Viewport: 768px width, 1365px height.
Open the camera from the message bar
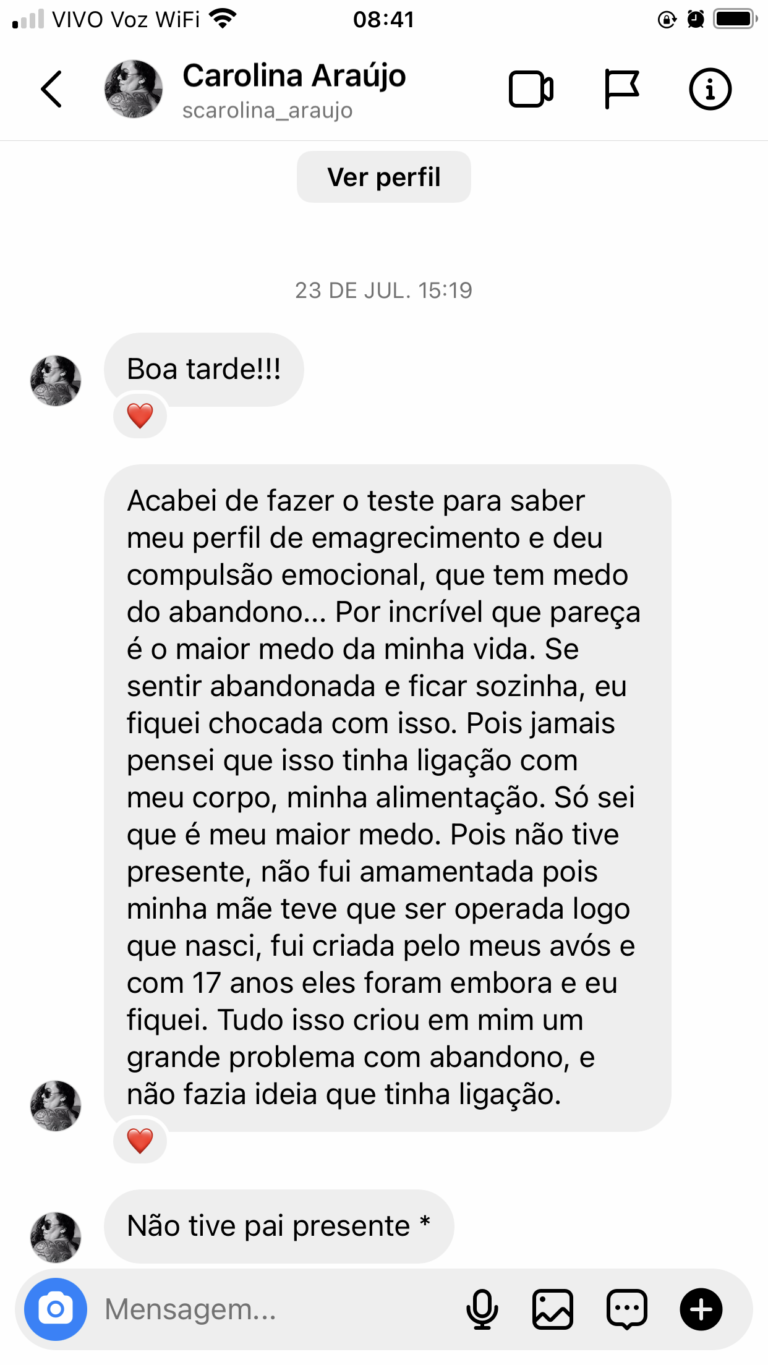[55, 1309]
